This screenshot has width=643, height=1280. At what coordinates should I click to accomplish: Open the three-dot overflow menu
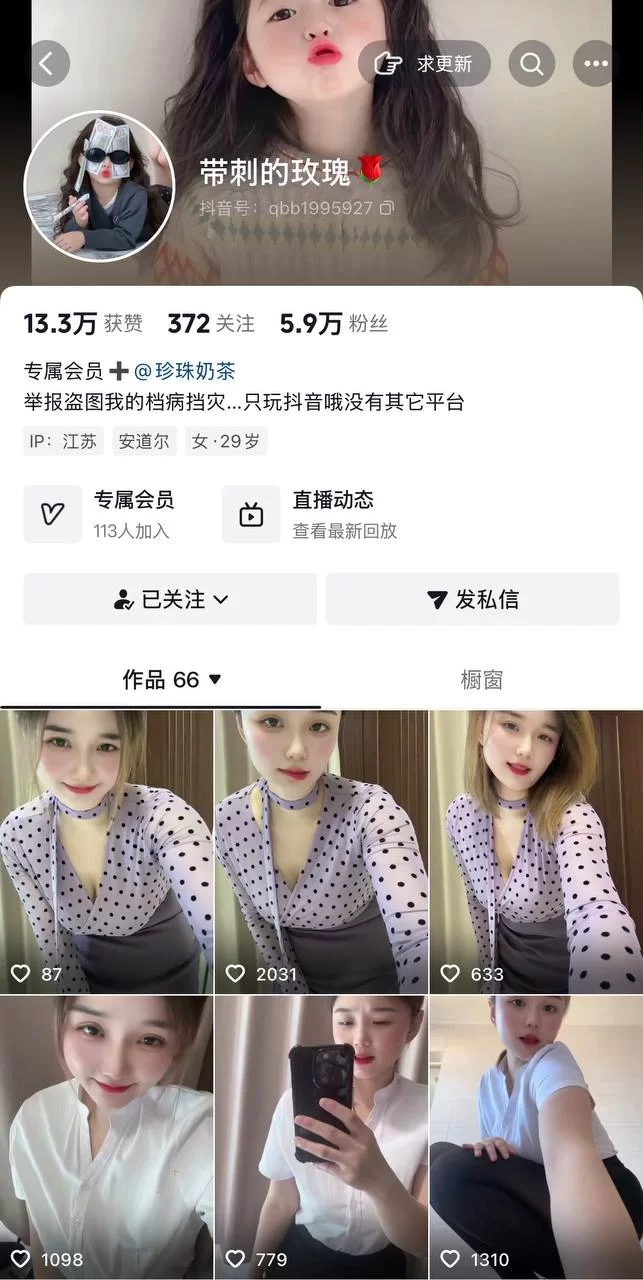point(596,64)
